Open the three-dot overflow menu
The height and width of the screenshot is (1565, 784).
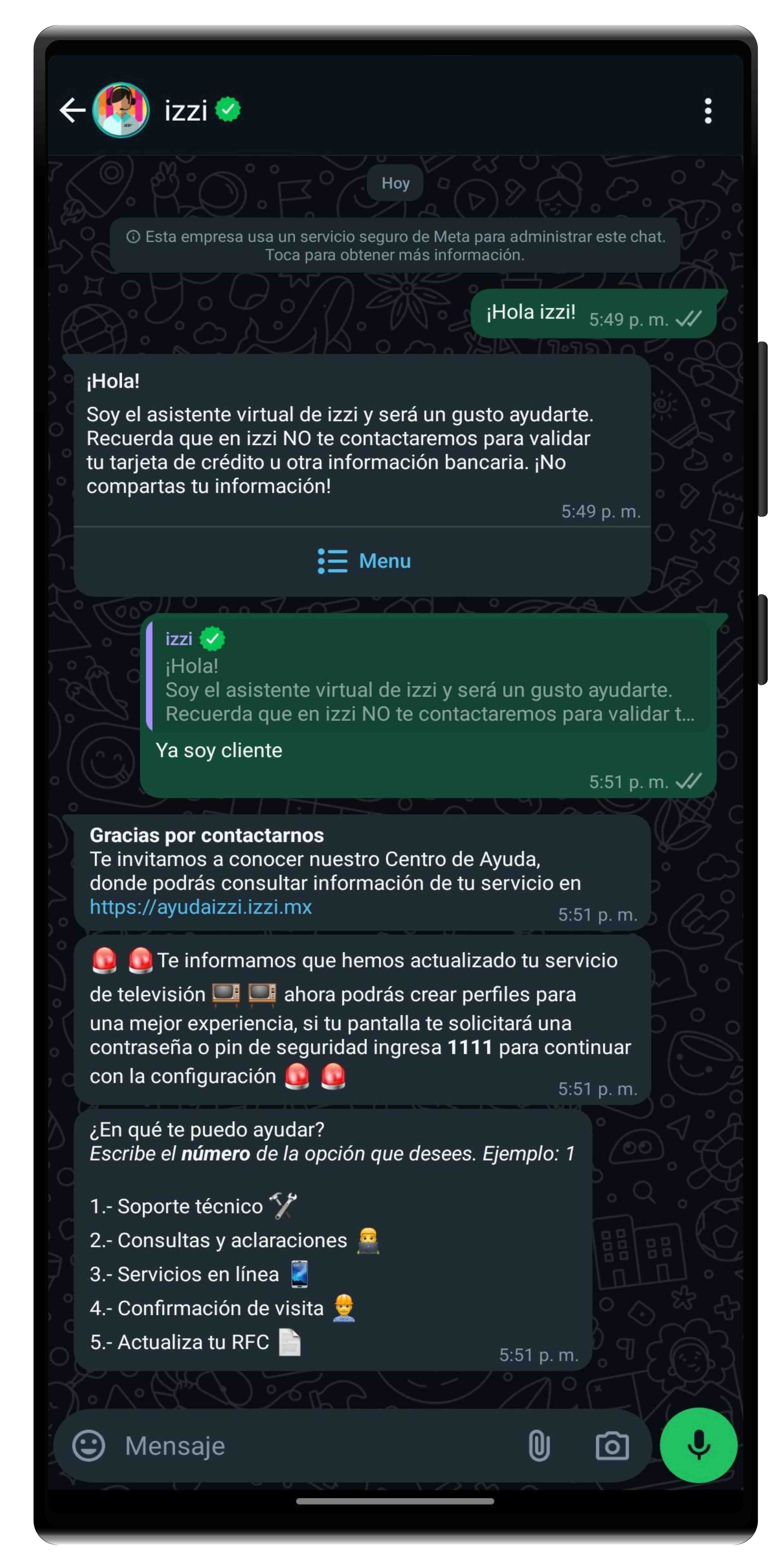(x=707, y=111)
